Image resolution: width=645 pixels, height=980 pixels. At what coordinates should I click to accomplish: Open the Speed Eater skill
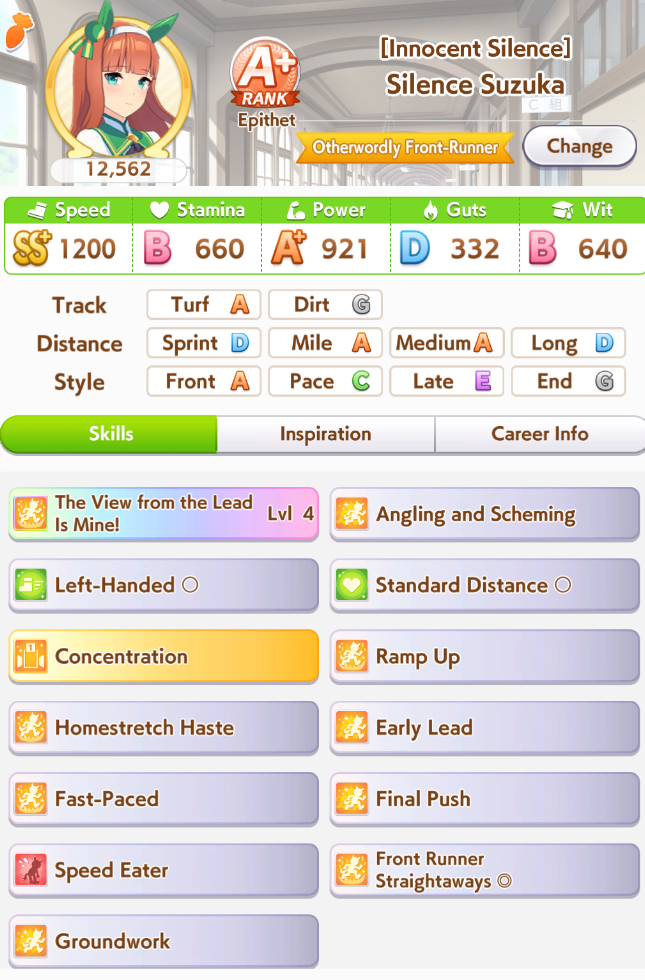(164, 870)
